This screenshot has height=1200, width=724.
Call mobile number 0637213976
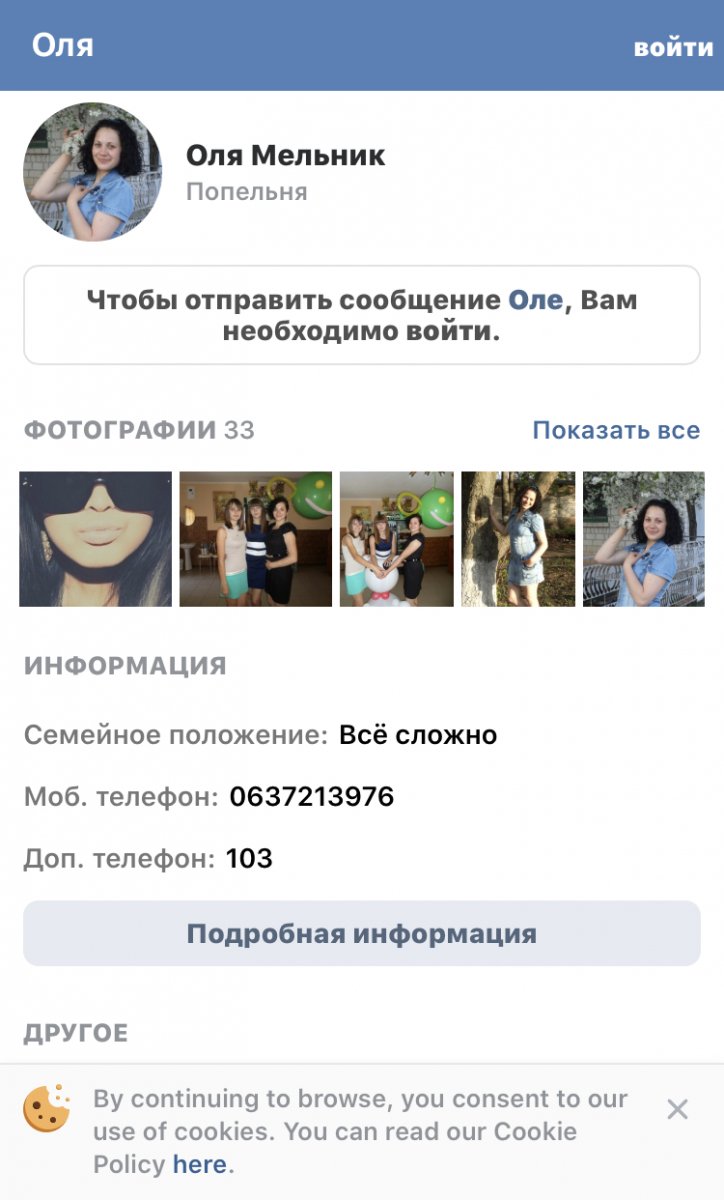point(311,797)
